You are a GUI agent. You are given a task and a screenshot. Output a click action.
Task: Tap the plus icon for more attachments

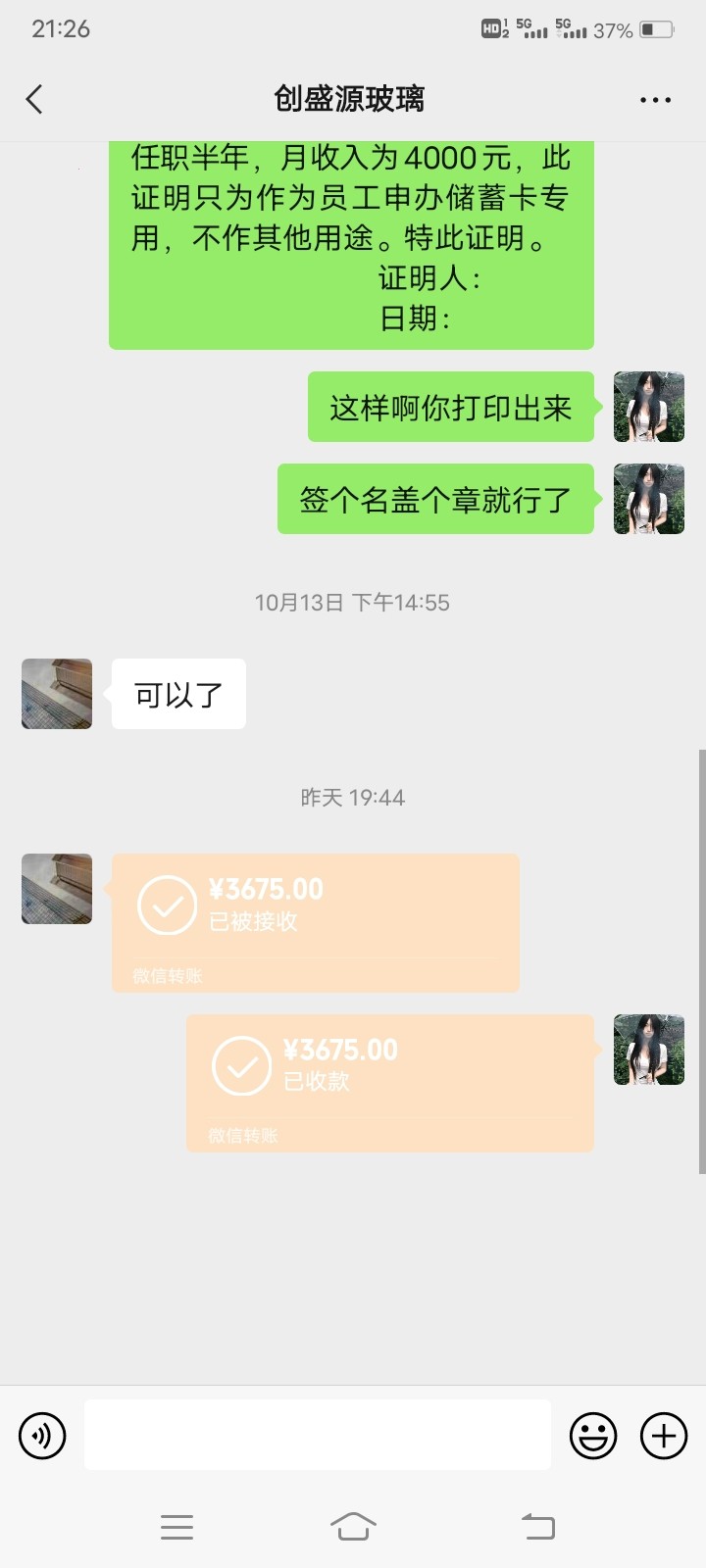663,1435
